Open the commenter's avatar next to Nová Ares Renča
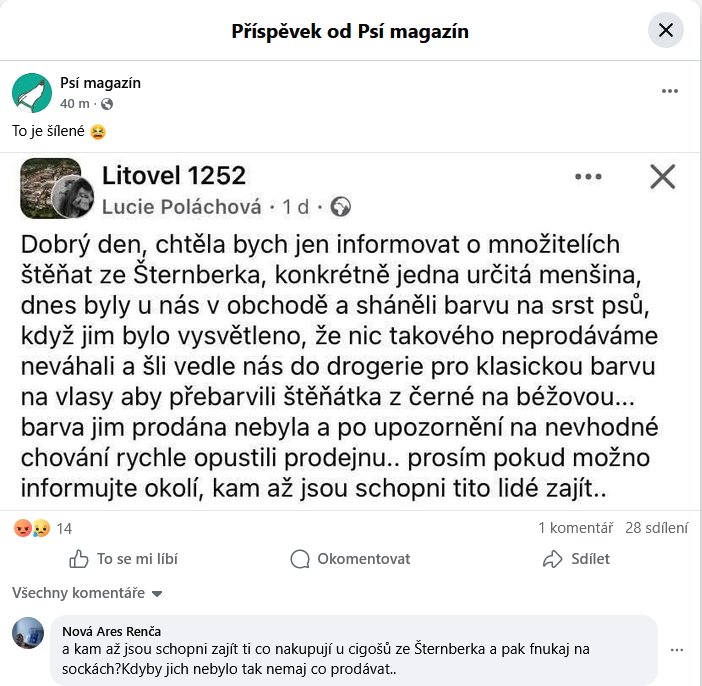The height and width of the screenshot is (686, 702). click(x=28, y=633)
